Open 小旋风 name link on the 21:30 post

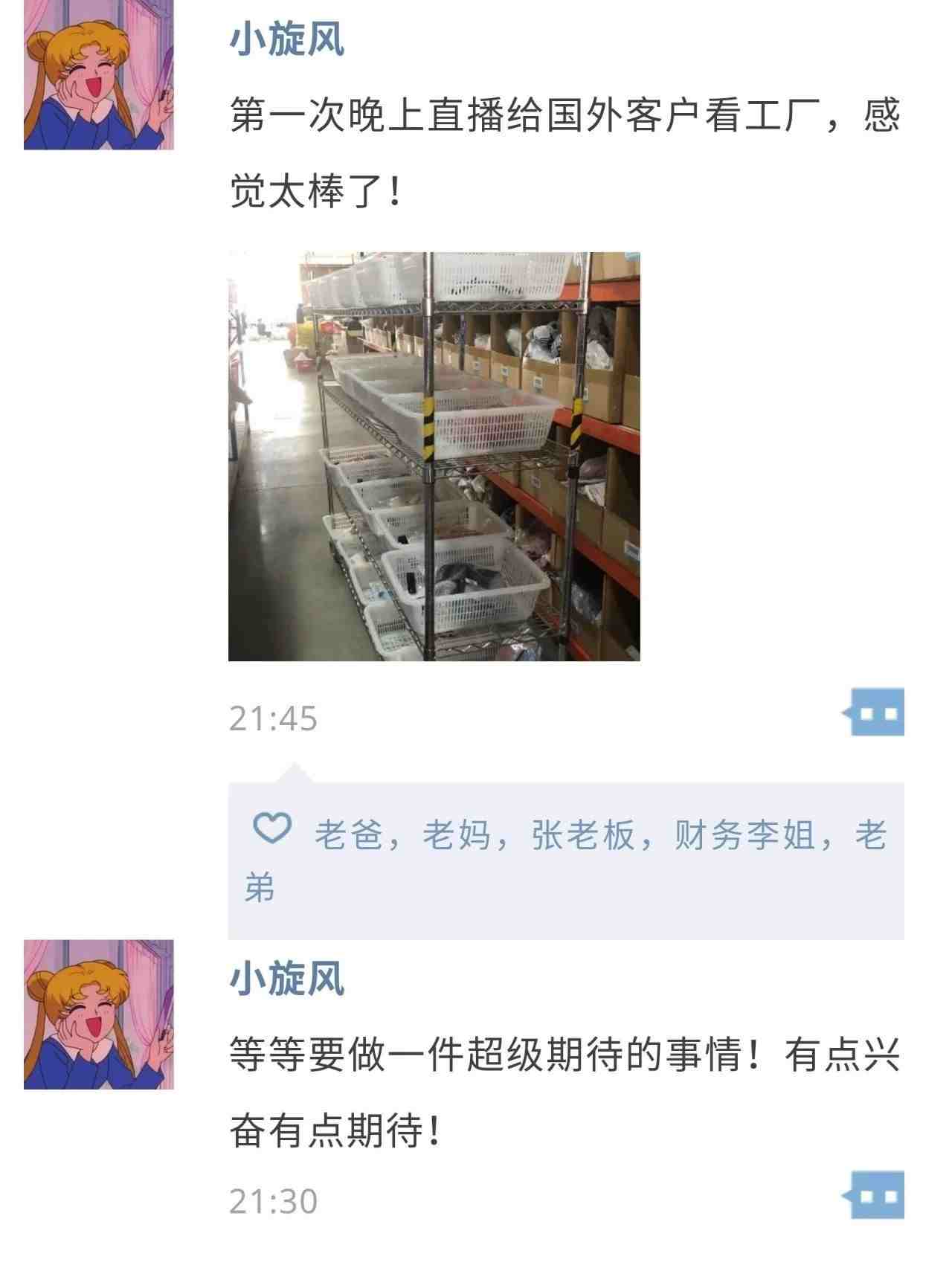coord(286,978)
